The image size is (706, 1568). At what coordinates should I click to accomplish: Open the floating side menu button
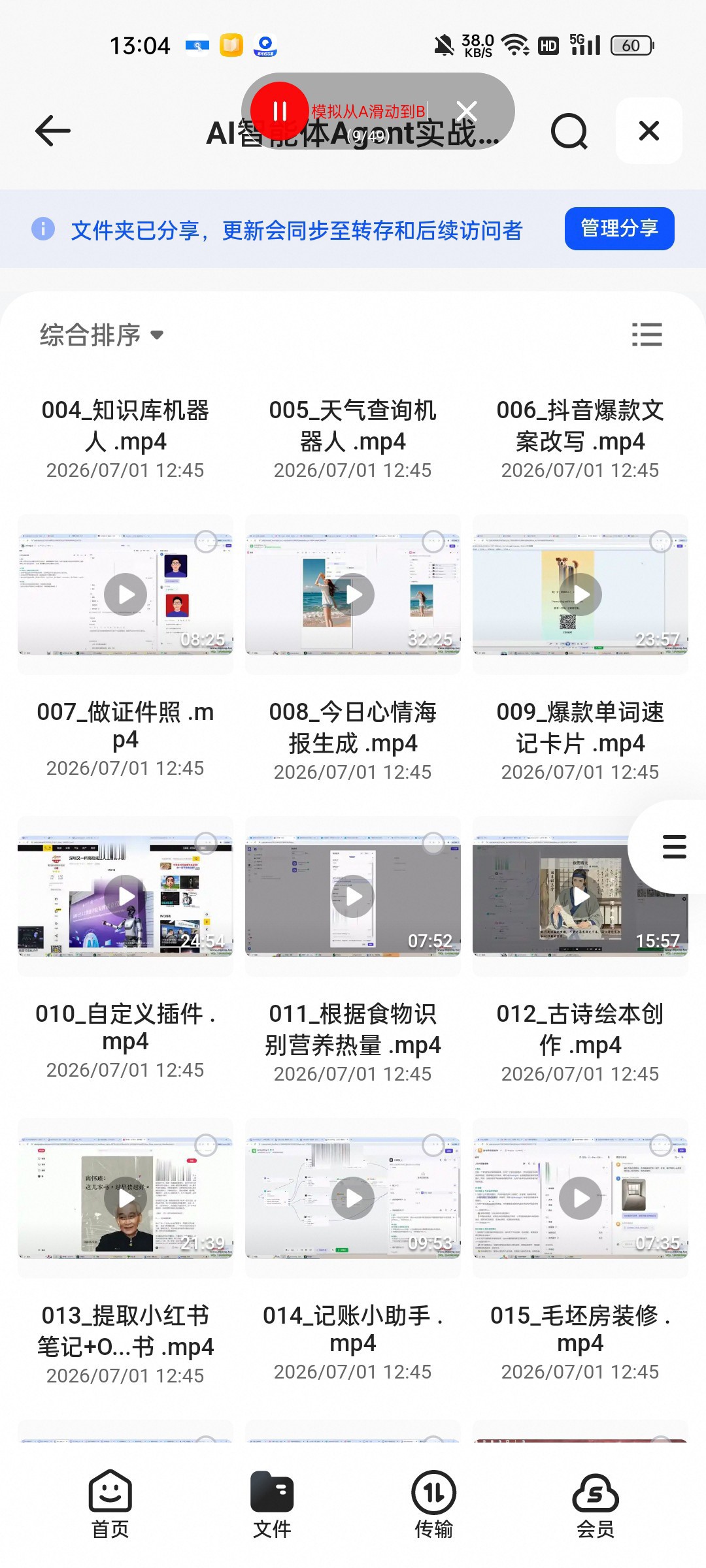pyautogui.click(x=673, y=847)
